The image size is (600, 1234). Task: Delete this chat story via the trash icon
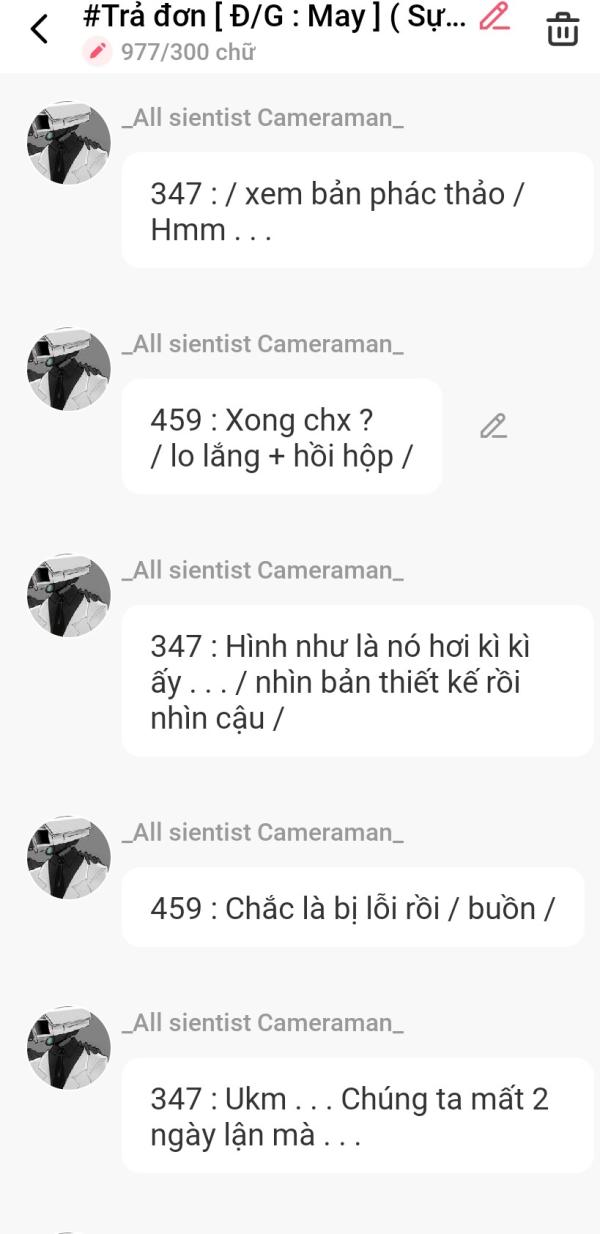coord(563,29)
